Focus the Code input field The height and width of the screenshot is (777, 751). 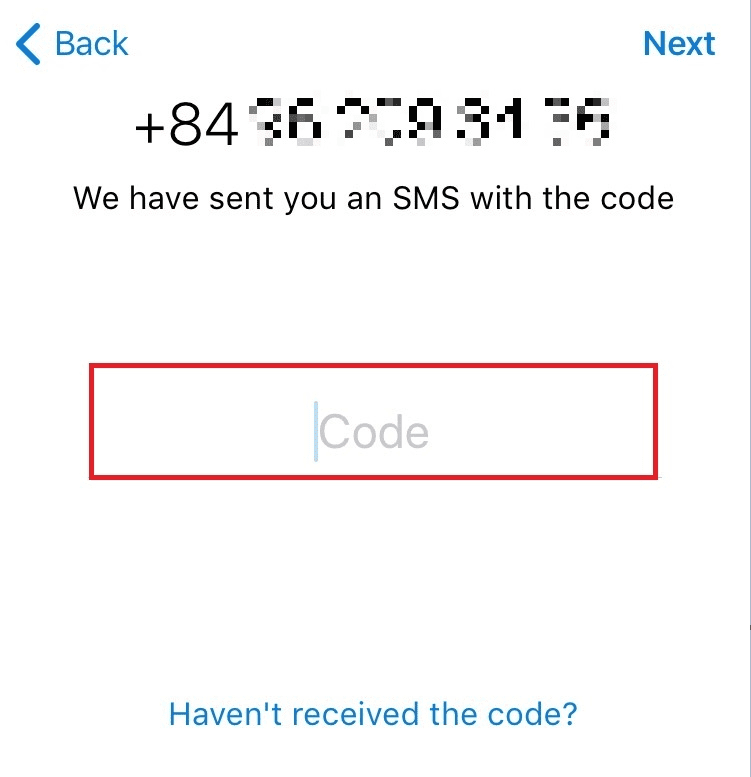point(374,432)
